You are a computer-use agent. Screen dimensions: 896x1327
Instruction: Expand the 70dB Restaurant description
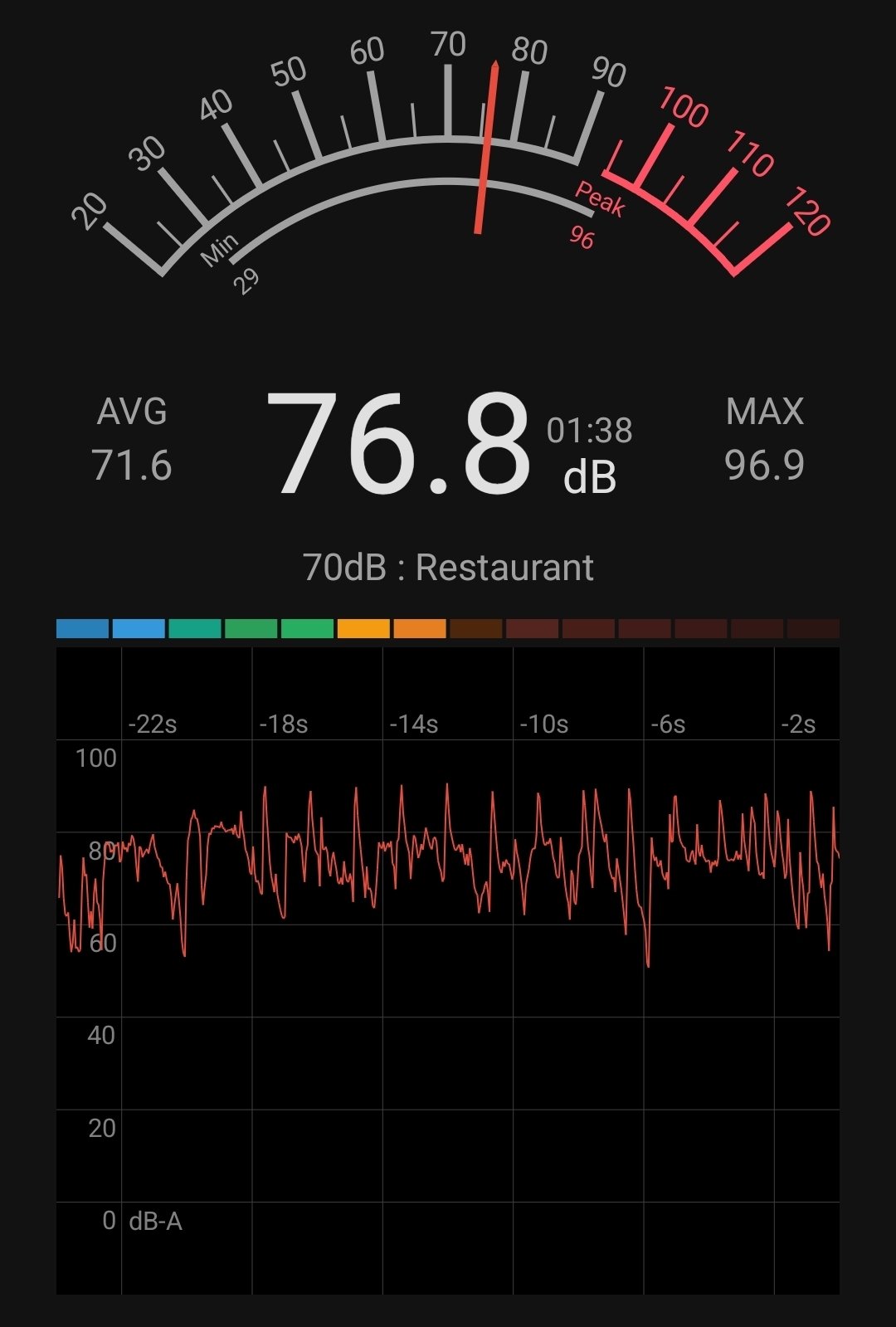[448, 567]
